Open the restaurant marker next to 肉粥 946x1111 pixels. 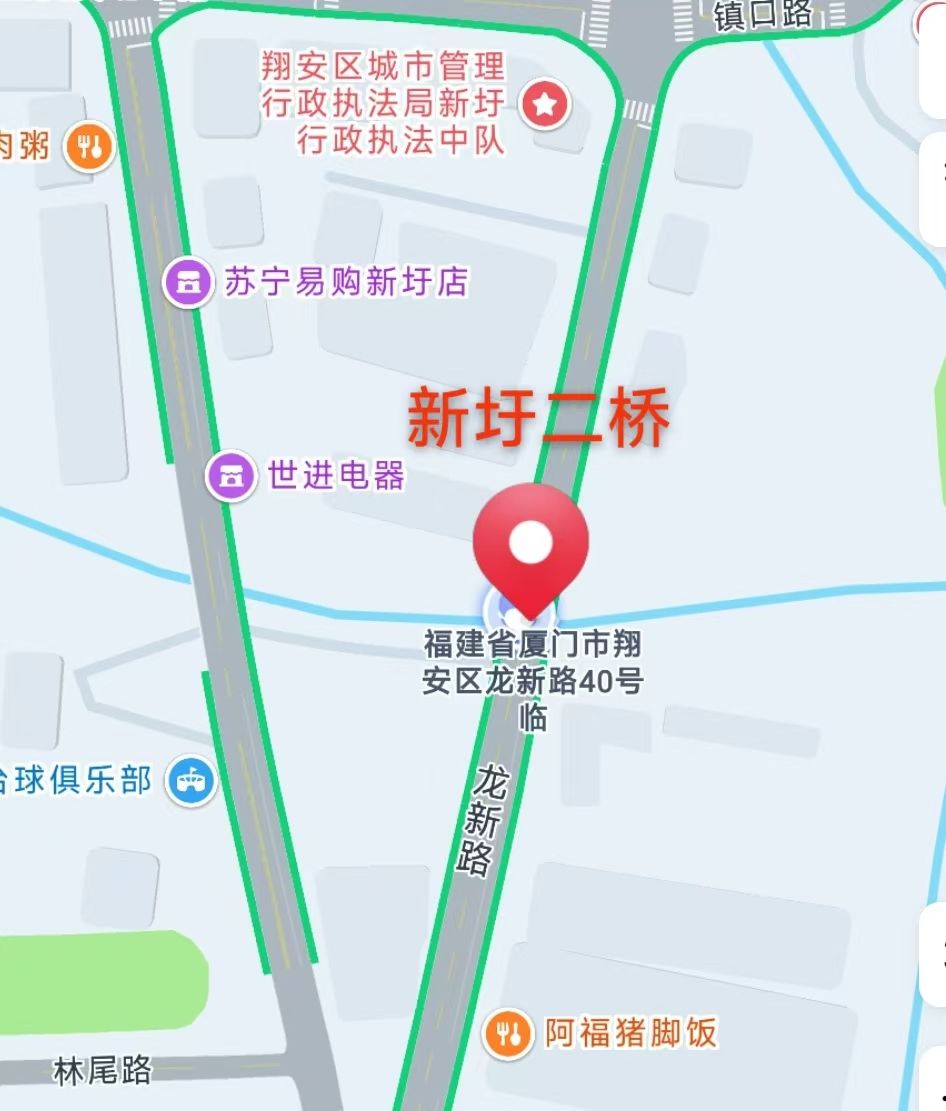89,147
